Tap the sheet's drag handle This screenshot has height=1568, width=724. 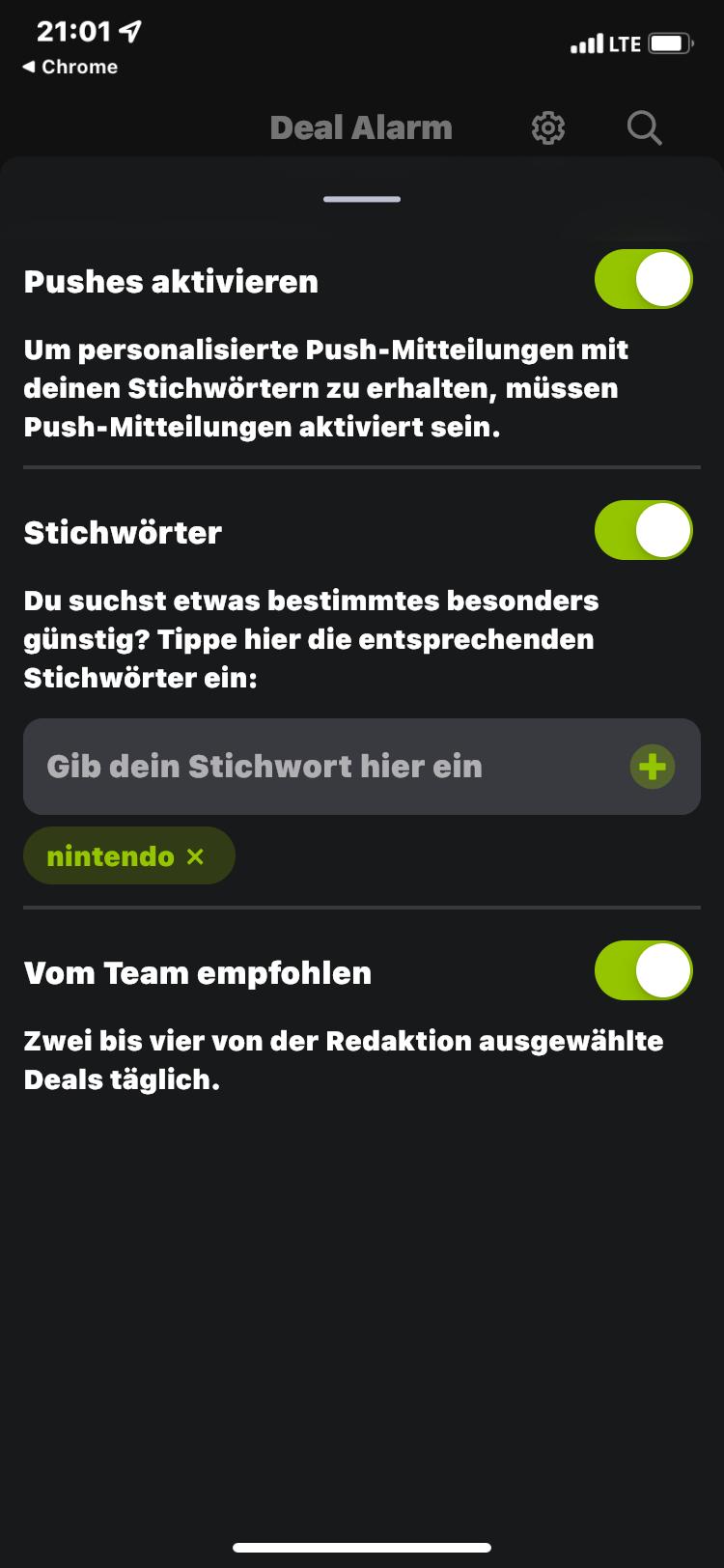362,199
